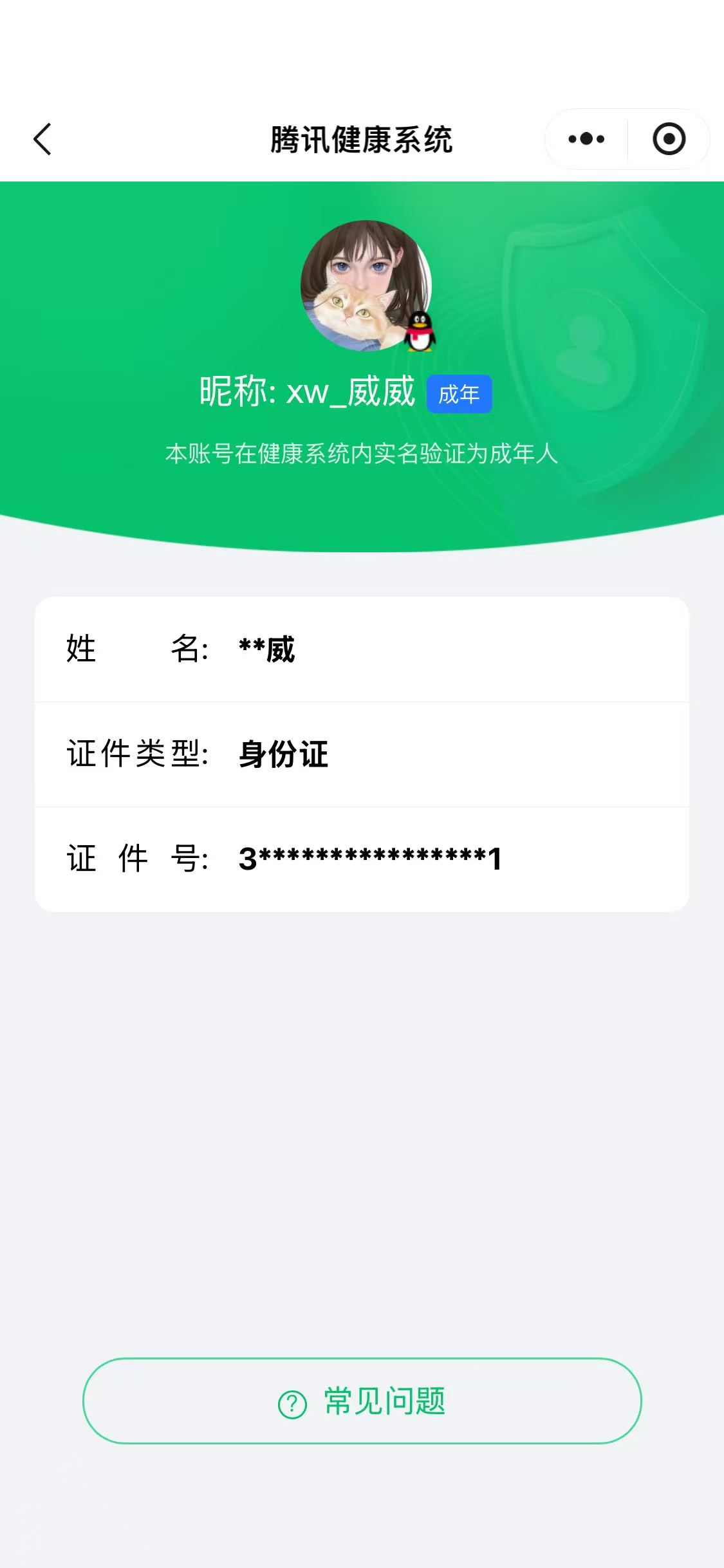Tap the blue 成年 adult status badge
This screenshot has width=724, height=1568.
(x=459, y=395)
